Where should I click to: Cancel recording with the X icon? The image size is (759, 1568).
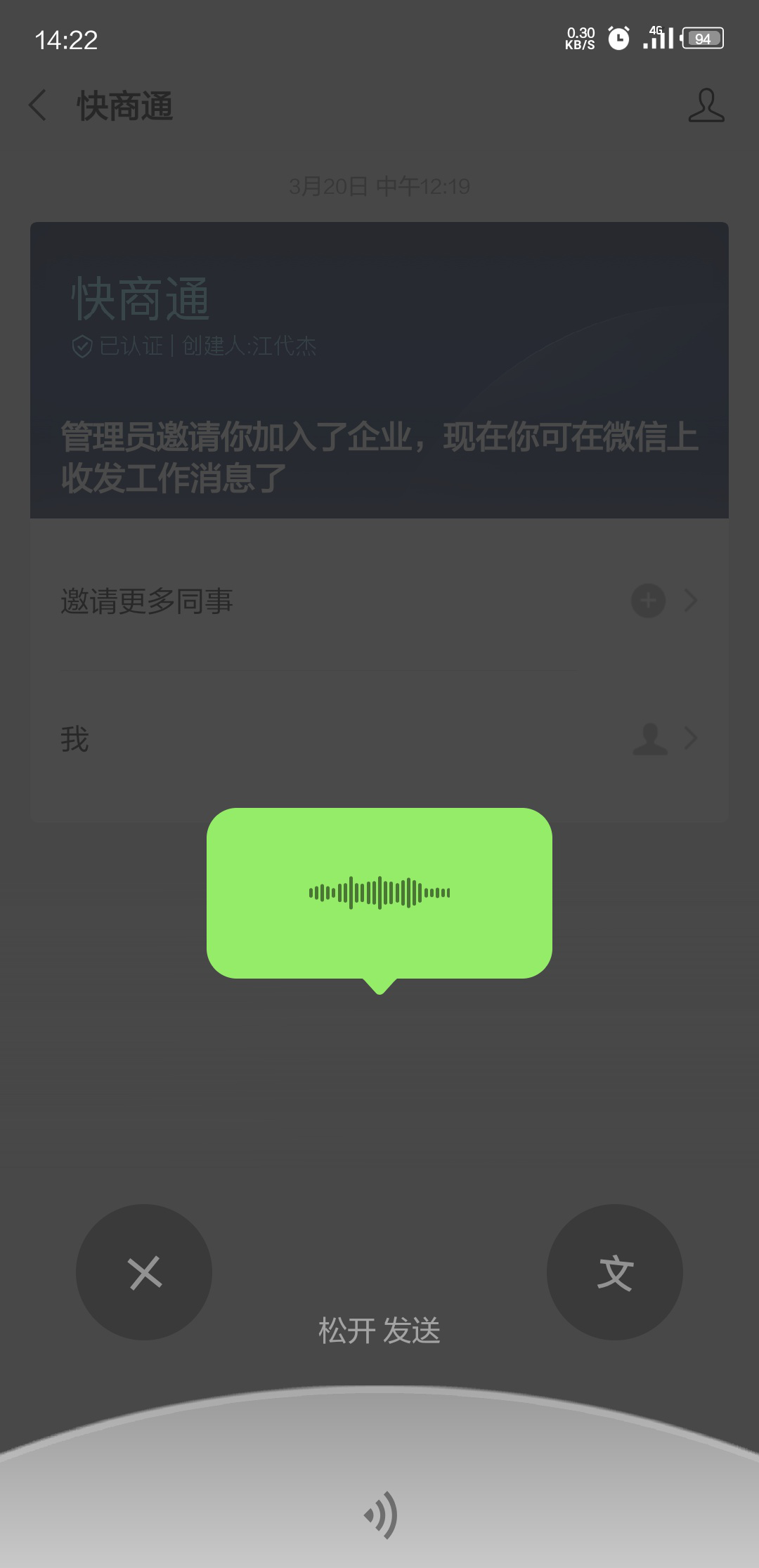pos(143,1272)
